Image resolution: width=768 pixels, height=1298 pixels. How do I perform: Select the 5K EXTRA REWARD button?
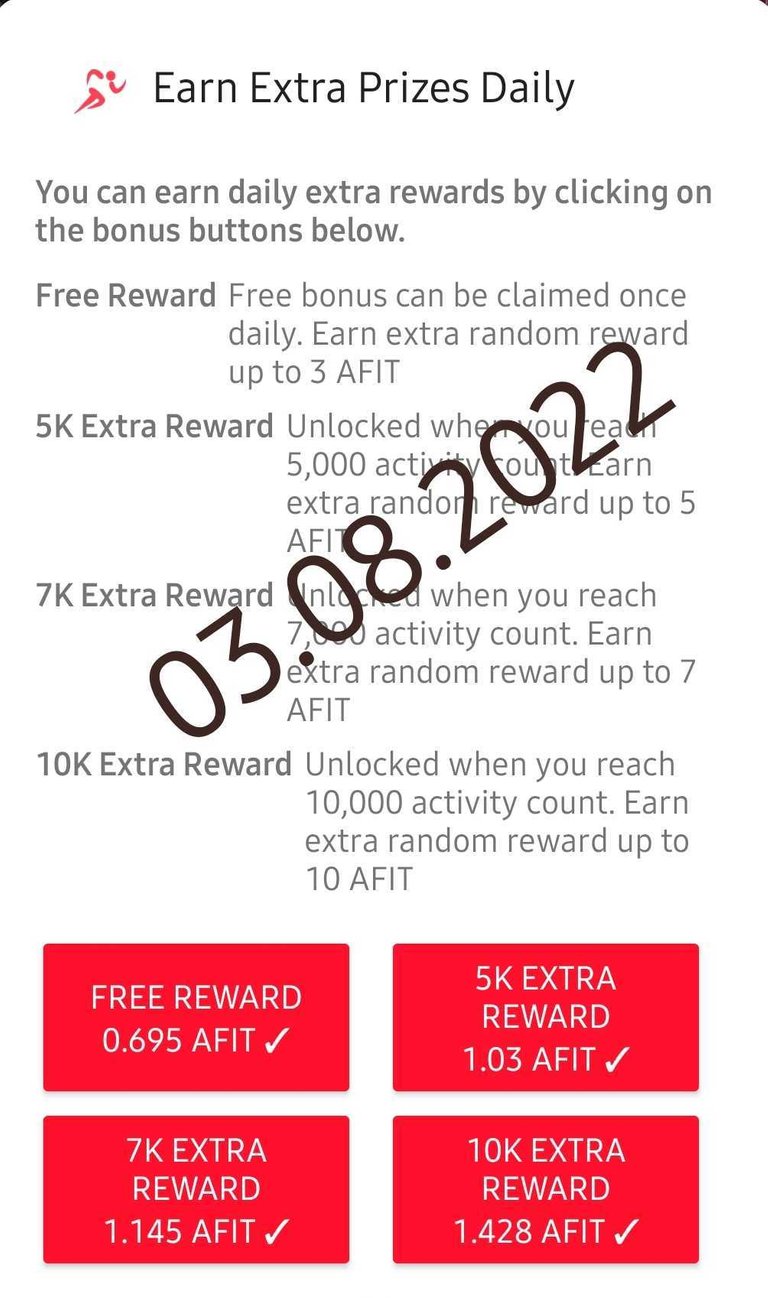[x=546, y=1017]
